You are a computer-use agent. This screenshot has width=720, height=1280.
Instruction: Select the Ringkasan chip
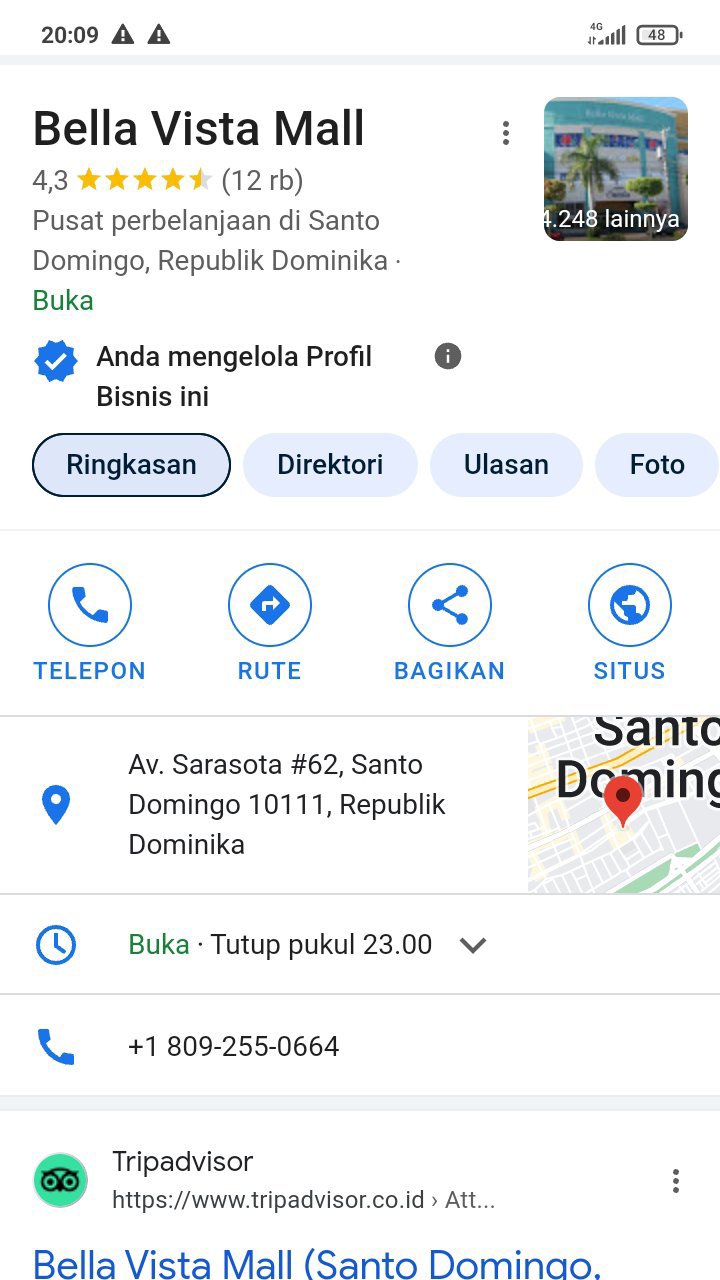(131, 465)
